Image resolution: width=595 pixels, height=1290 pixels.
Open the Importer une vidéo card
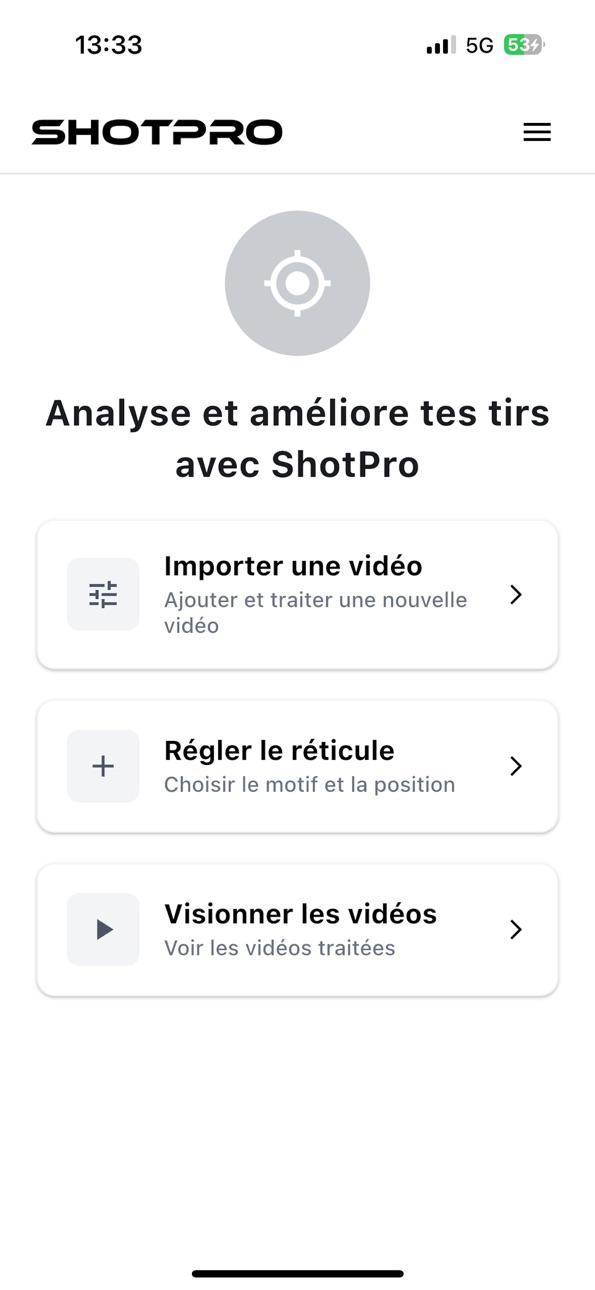[297, 595]
